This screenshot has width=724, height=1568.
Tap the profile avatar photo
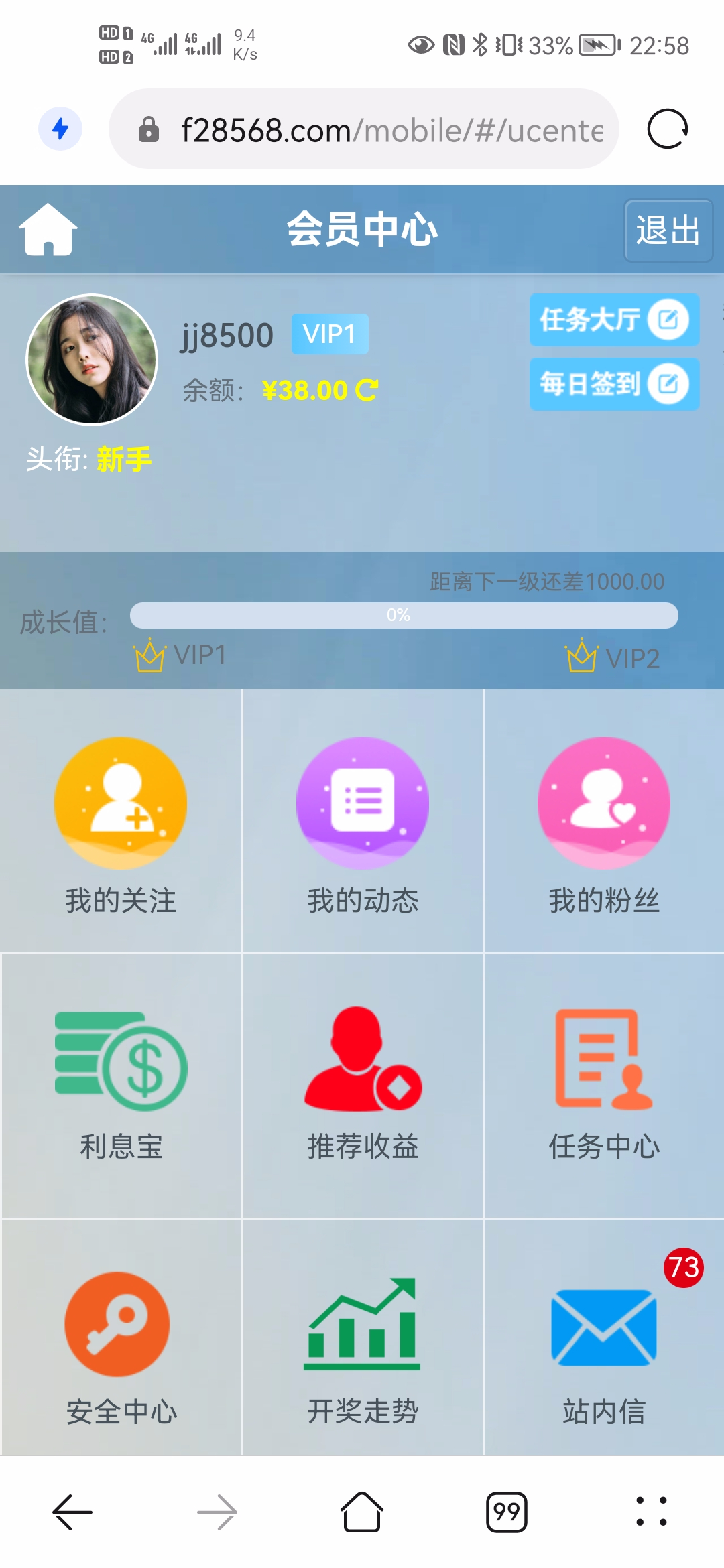pos(92,360)
